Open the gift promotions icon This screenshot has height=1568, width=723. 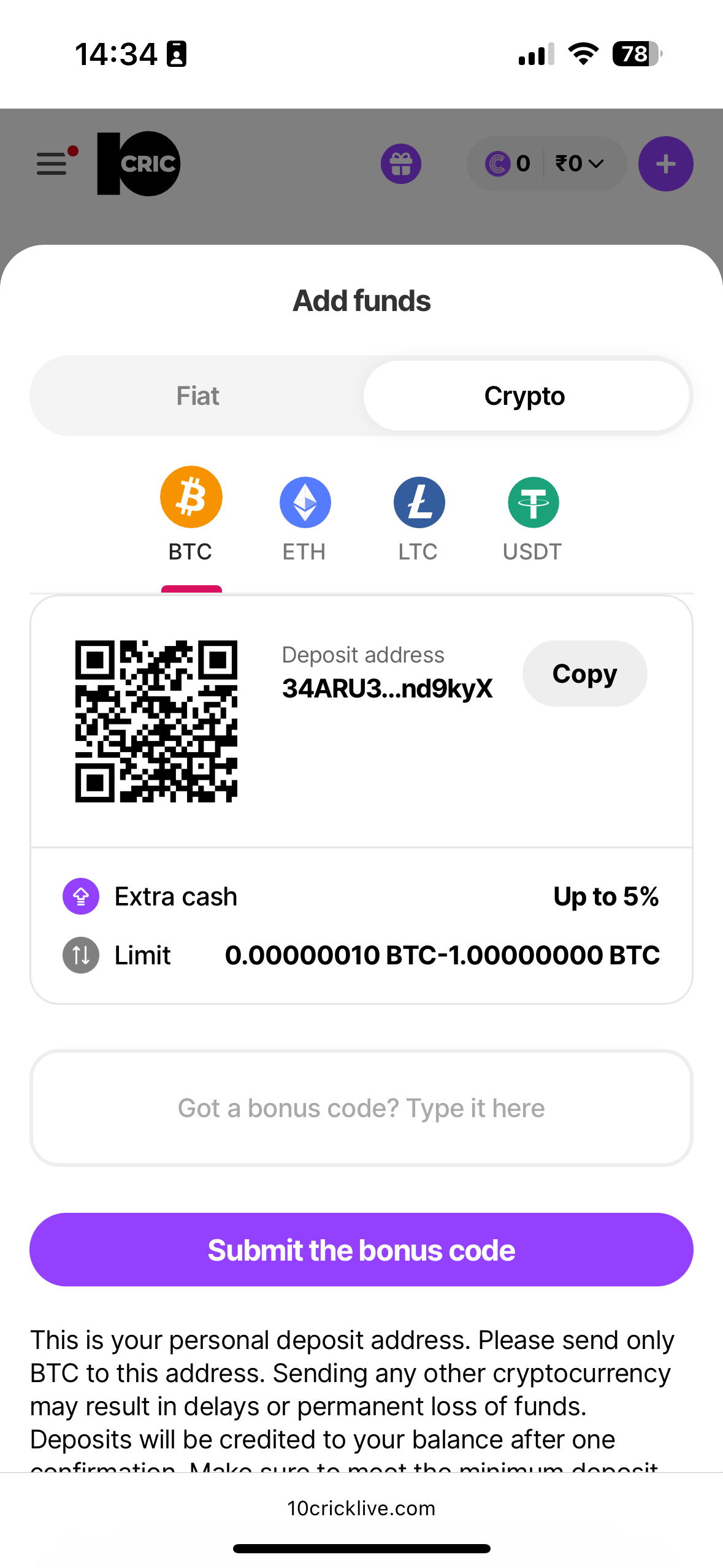(401, 163)
